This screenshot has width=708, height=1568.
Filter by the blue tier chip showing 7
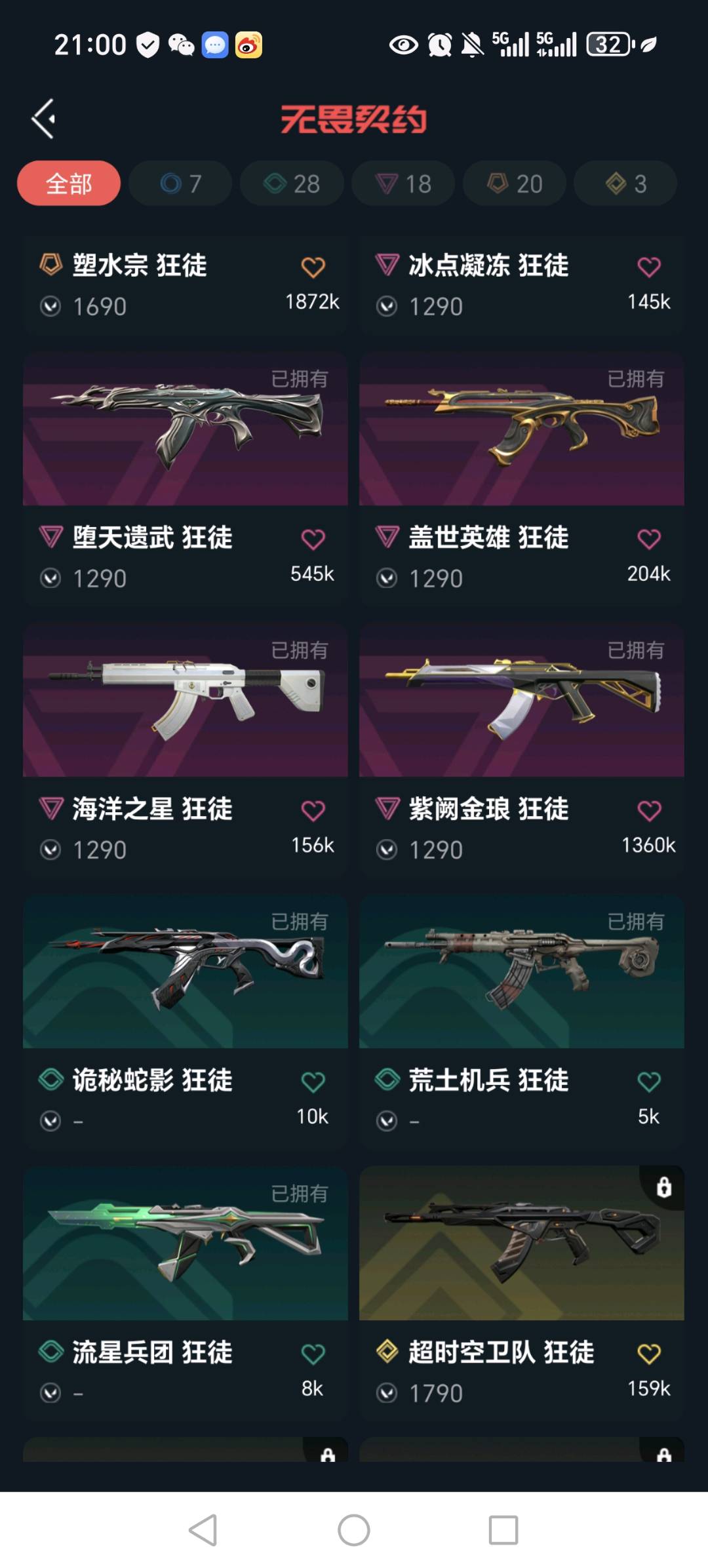tap(180, 184)
